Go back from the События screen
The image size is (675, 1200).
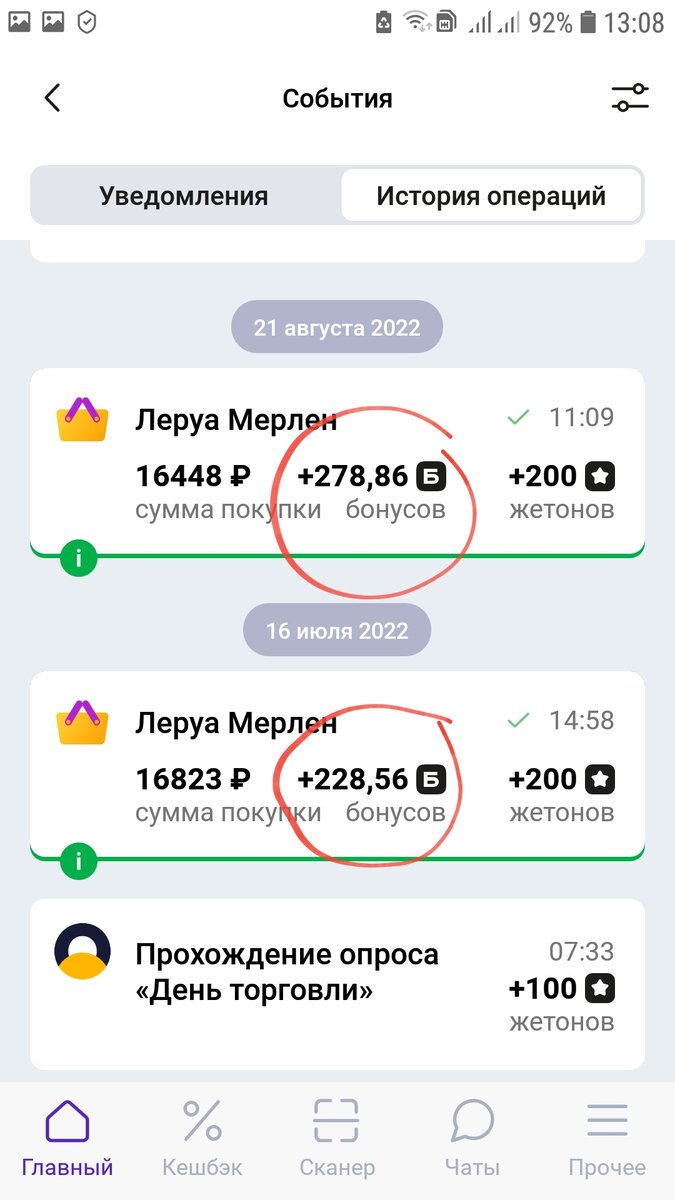tap(53, 98)
